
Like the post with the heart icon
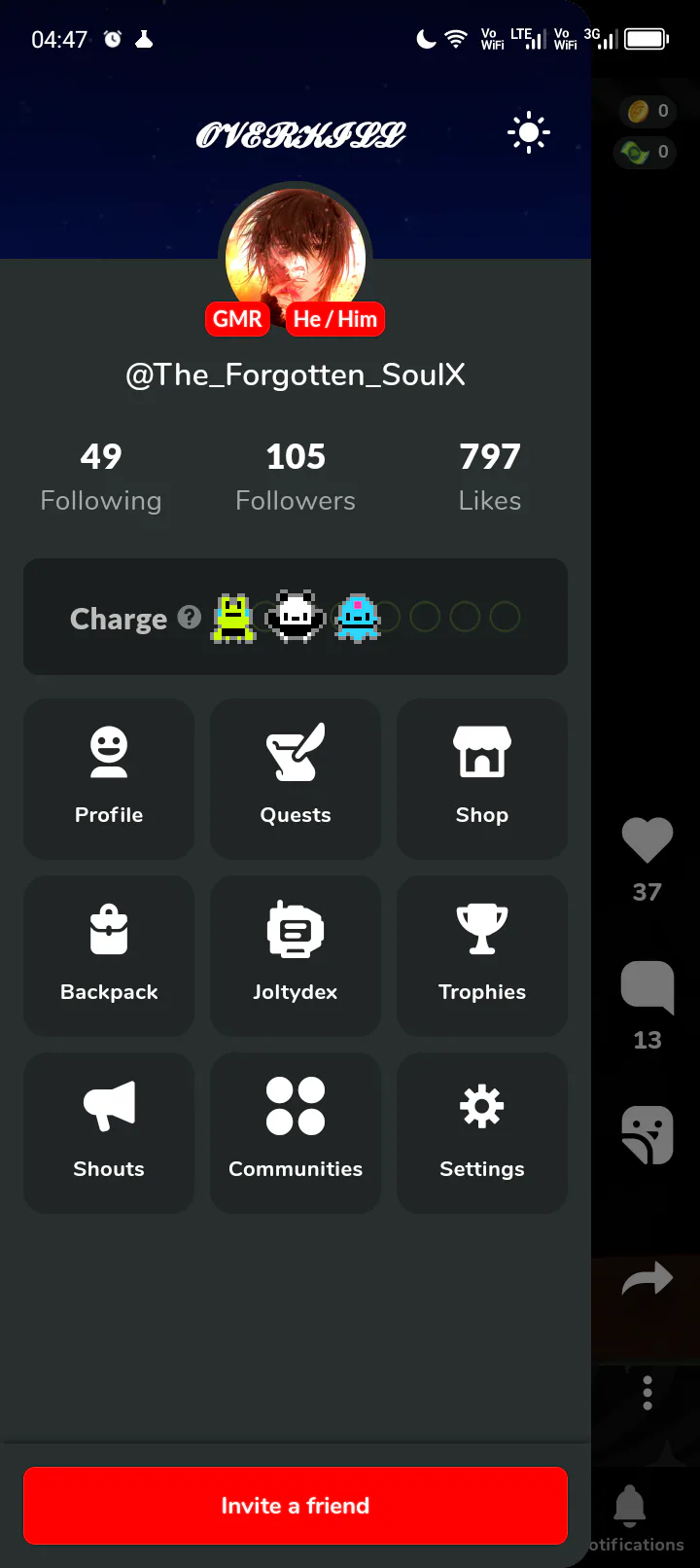point(647,839)
